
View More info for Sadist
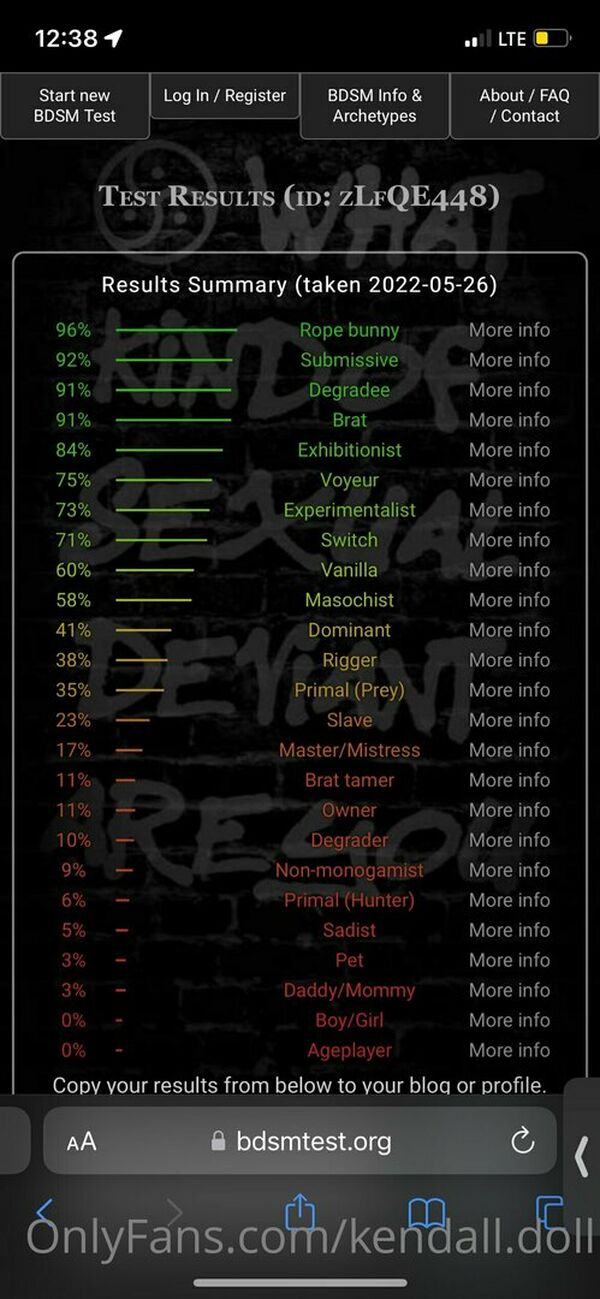pos(509,930)
